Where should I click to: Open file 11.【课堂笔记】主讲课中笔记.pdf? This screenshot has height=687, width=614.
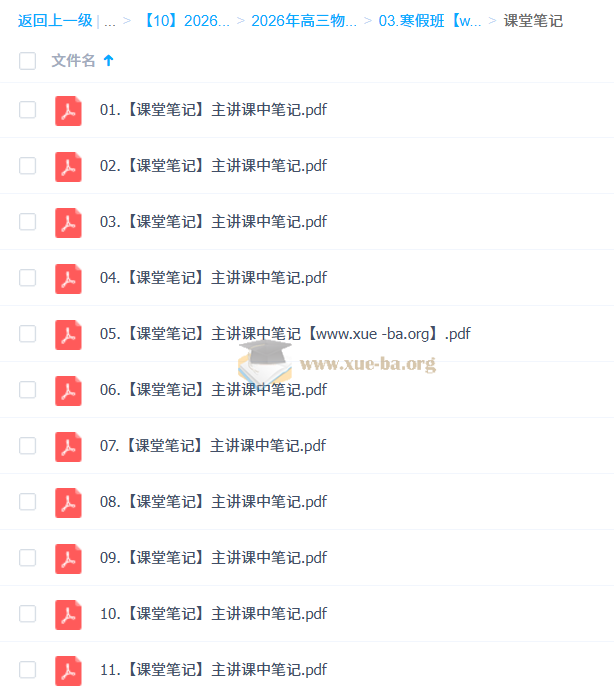pyautogui.click(x=213, y=670)
